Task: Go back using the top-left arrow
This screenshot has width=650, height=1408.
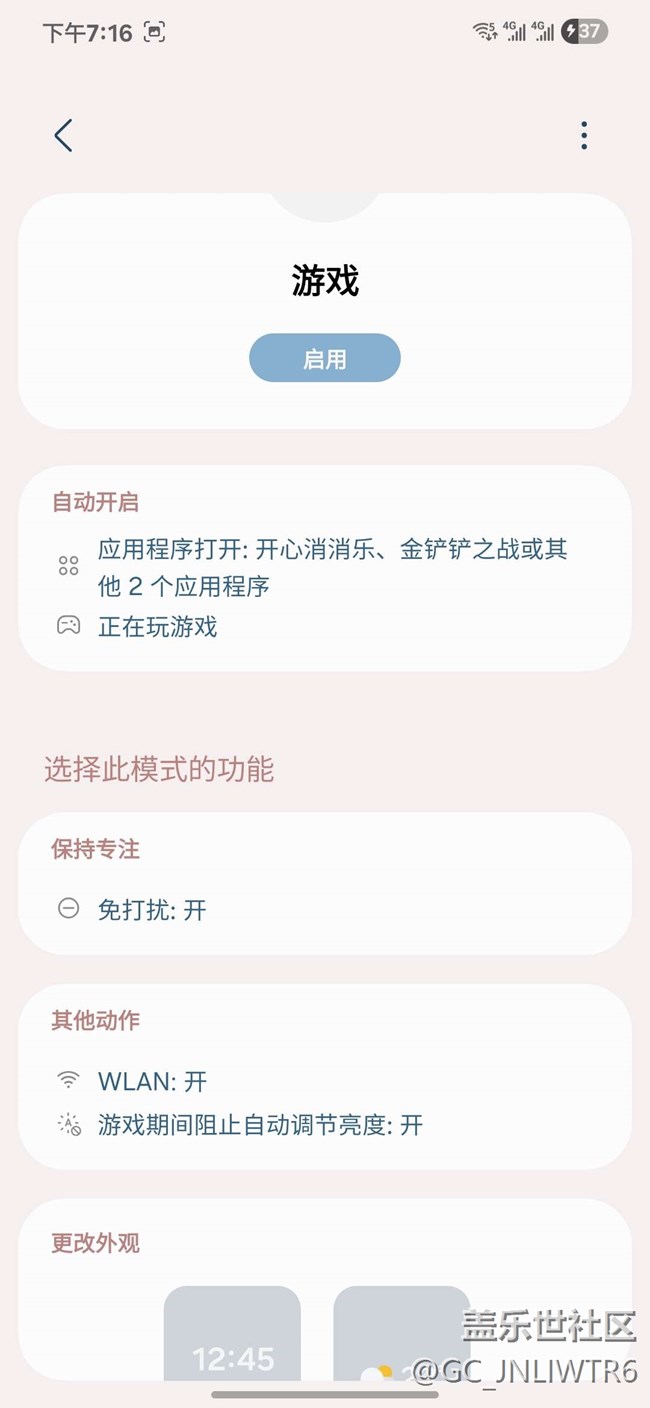Action: pyautogui.click(x=63, y=135)
